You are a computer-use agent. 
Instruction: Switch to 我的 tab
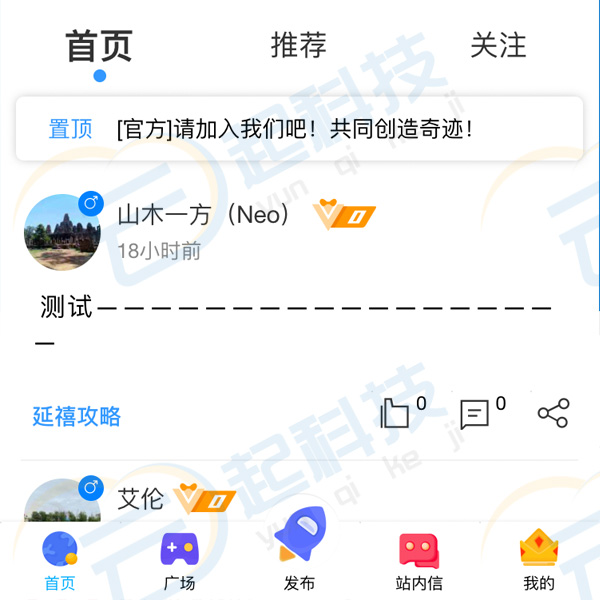(538, 561)
